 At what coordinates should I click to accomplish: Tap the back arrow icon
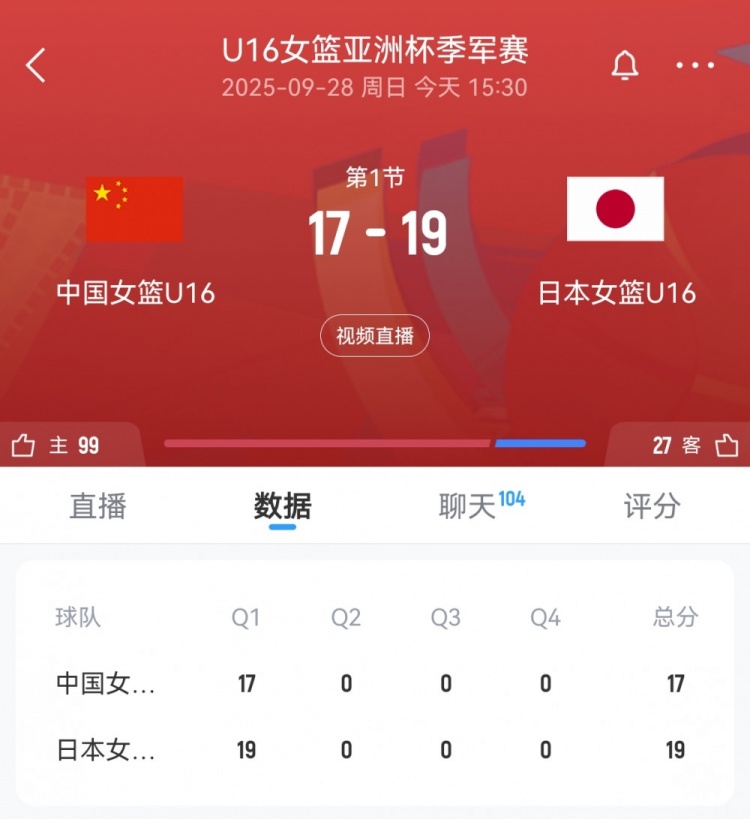[35, 64]
